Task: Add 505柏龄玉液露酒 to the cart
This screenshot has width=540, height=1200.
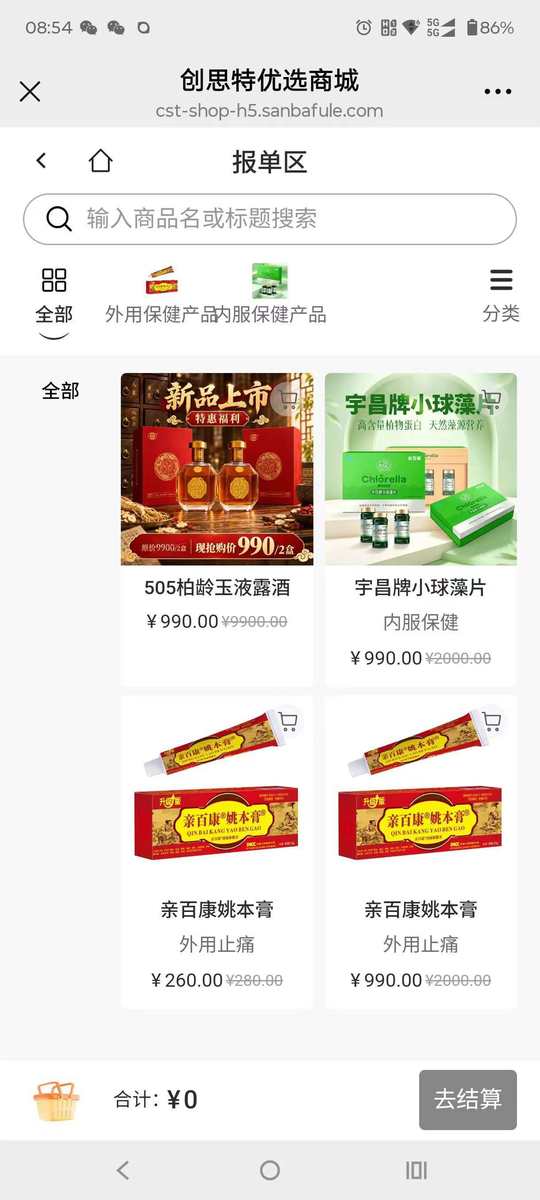Action: pyautogui.click(x=288, y=399)
